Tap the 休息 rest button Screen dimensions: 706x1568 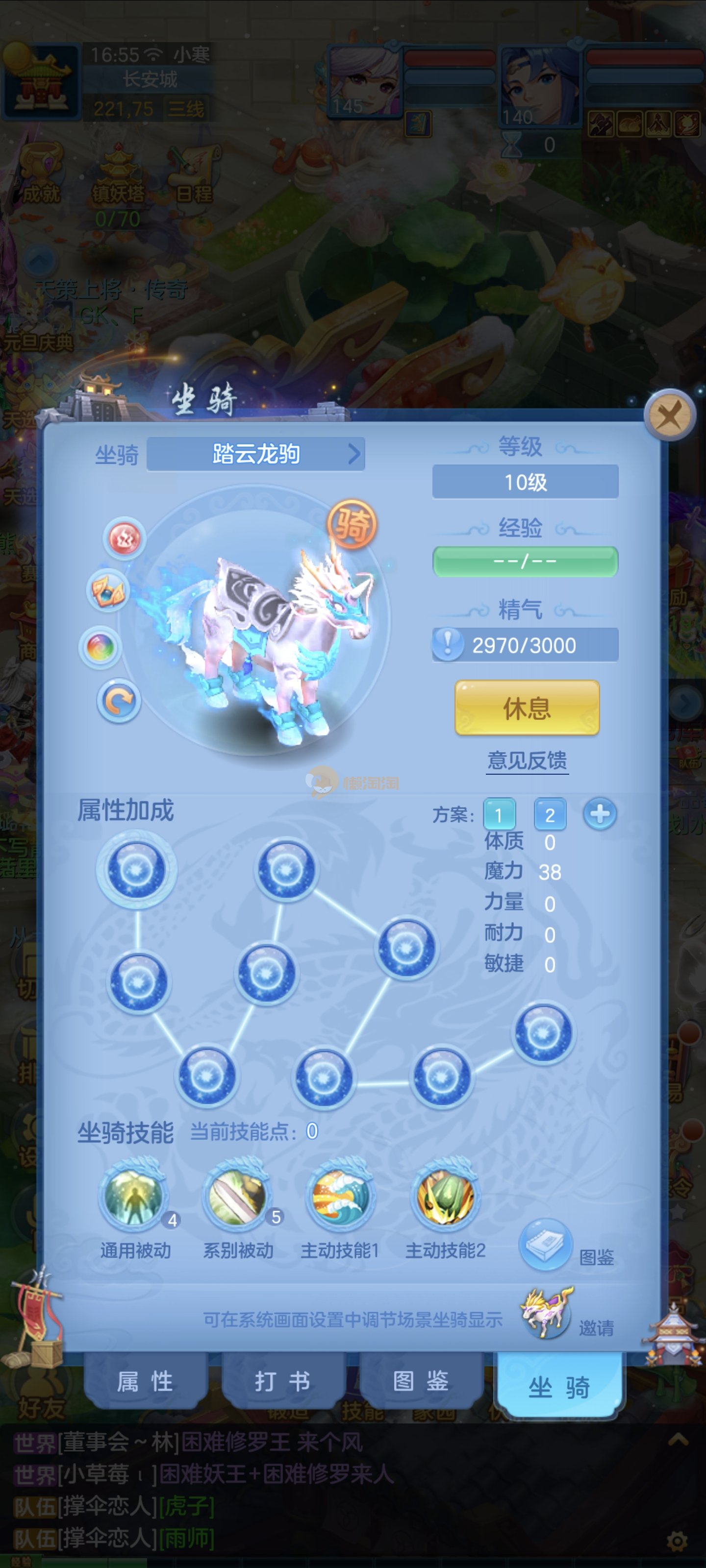pos(527,708)
